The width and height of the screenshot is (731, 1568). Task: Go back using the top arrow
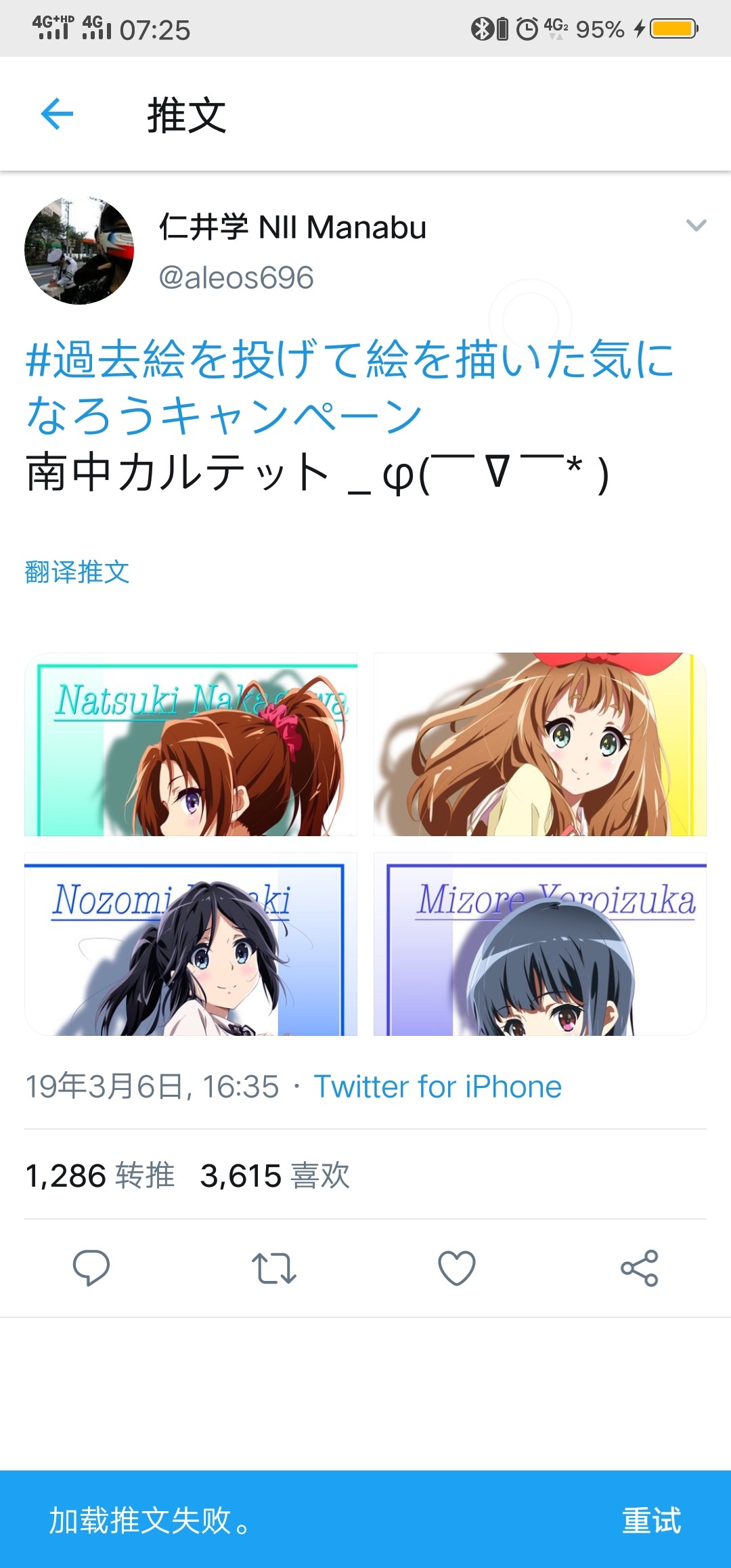pyautogui.click(x=57, y=114)
